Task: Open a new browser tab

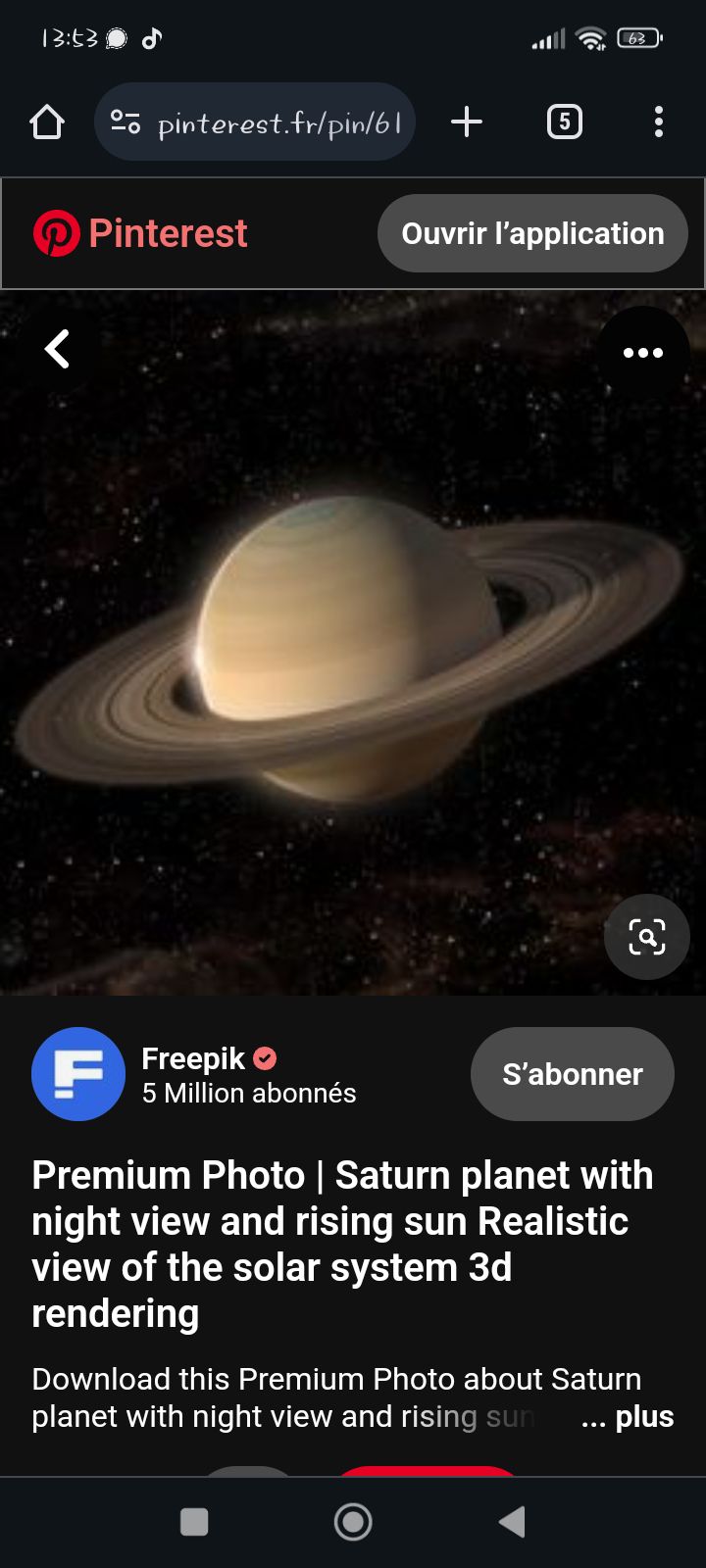Action: pyautogui.click(x=467, y=122)
